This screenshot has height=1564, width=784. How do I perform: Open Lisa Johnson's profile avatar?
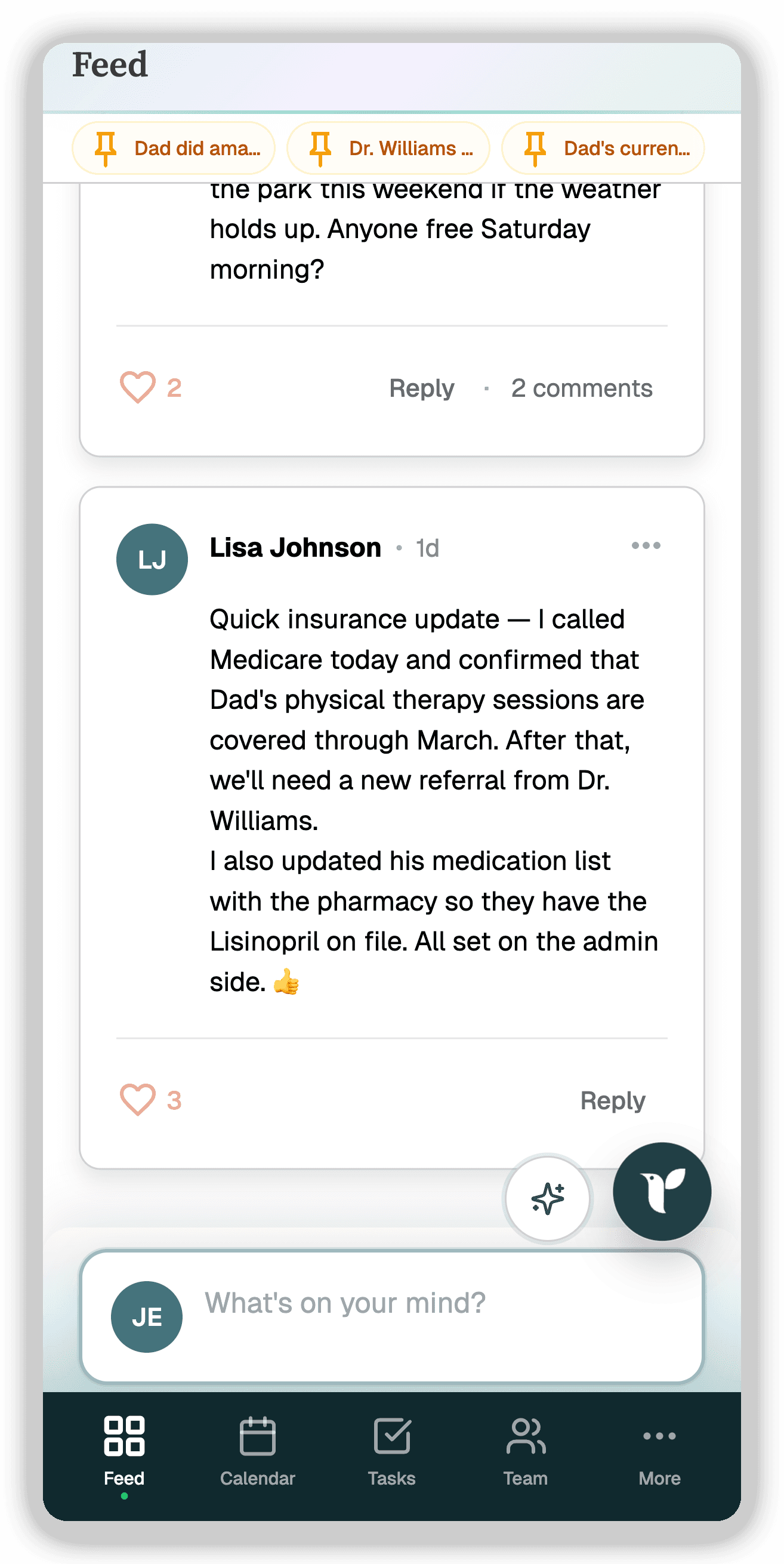(x=151, y=559)
